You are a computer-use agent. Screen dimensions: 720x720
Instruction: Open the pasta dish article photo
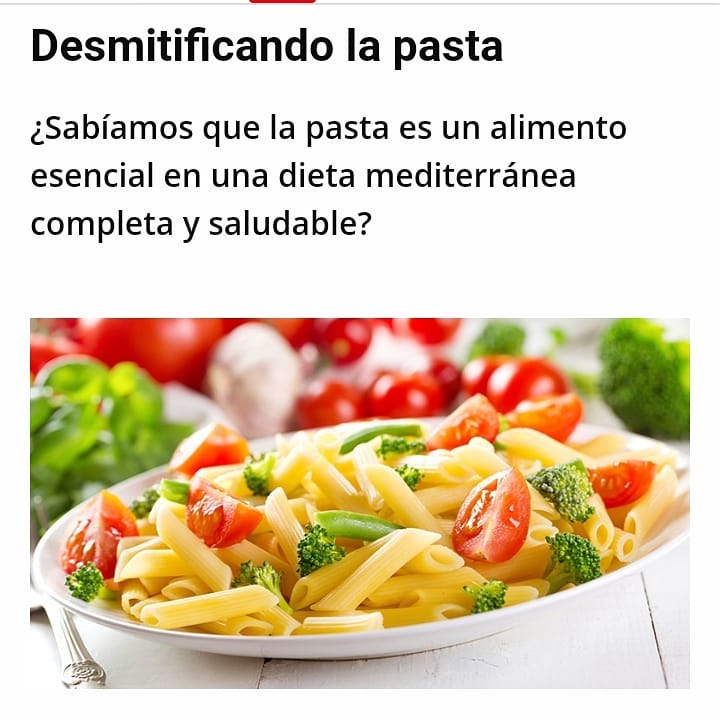click(x=360, y=503)
